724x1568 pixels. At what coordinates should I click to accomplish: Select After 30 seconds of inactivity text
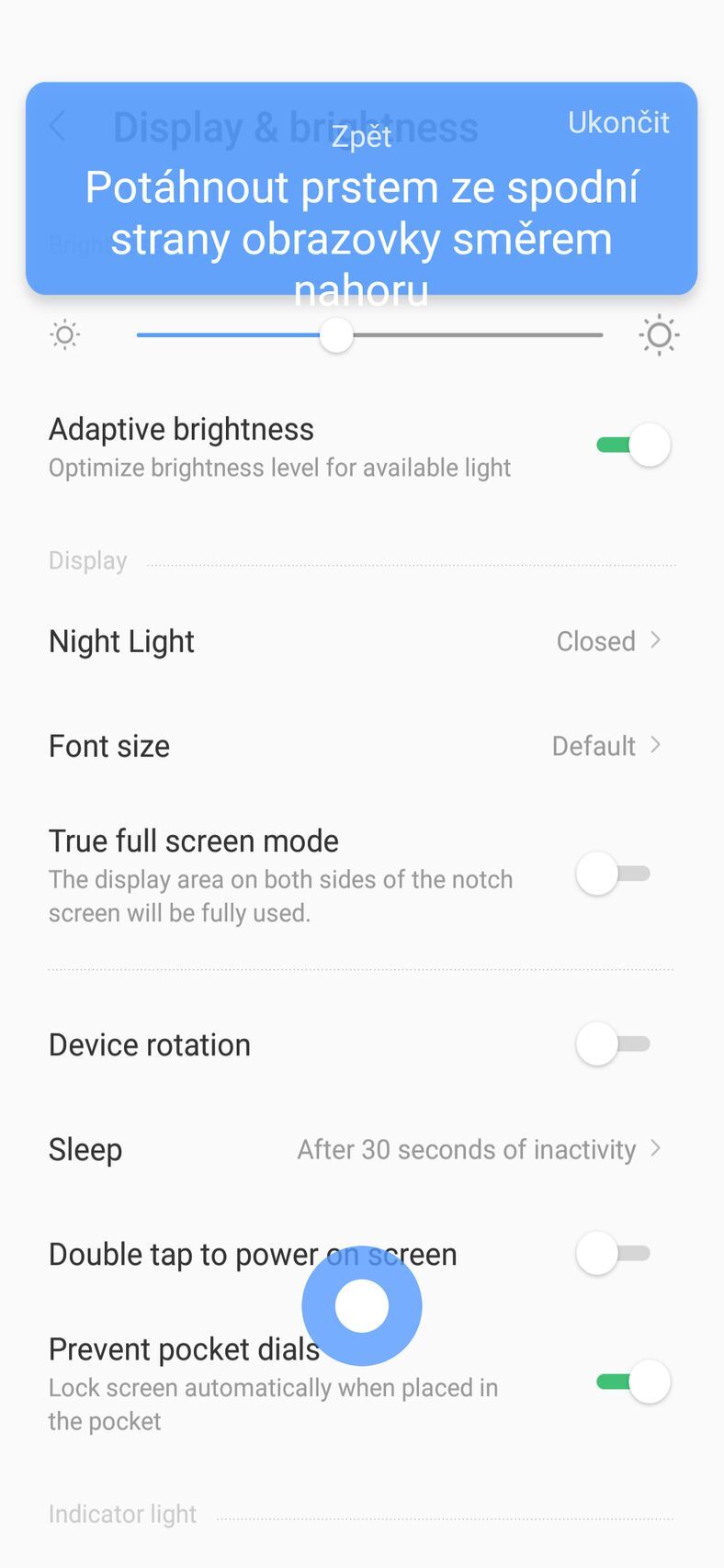point(468,1149)
